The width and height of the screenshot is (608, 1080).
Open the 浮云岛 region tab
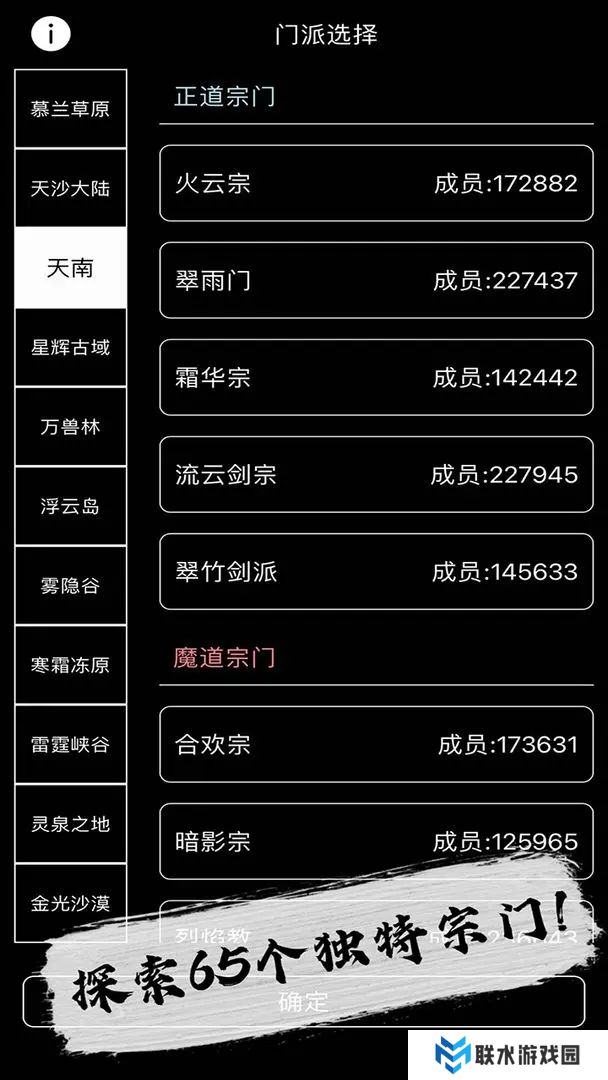coord(70,506)
